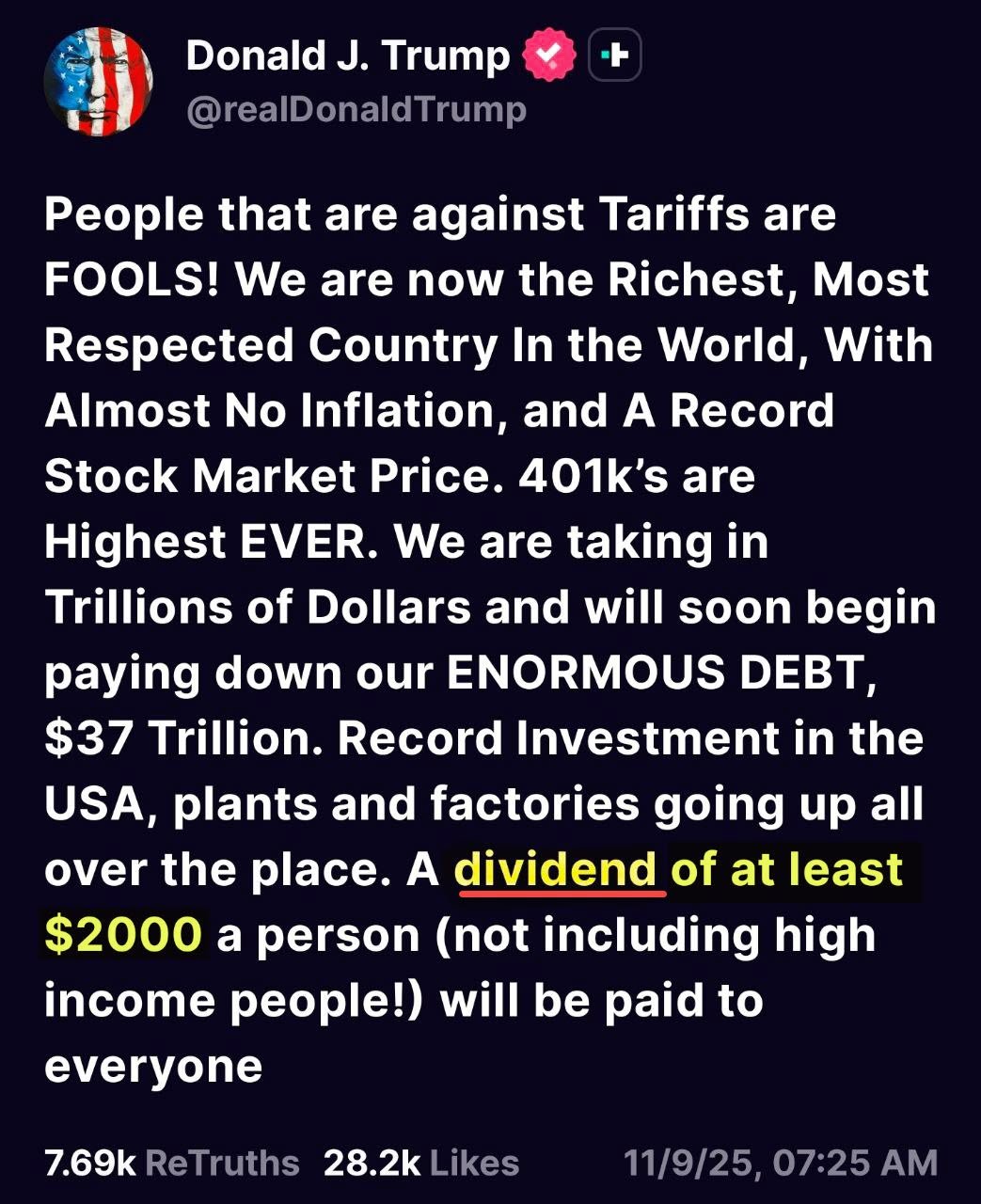Open the @realDonaldTrump handle
The image size is (981, 1204).
click(356, 110)
